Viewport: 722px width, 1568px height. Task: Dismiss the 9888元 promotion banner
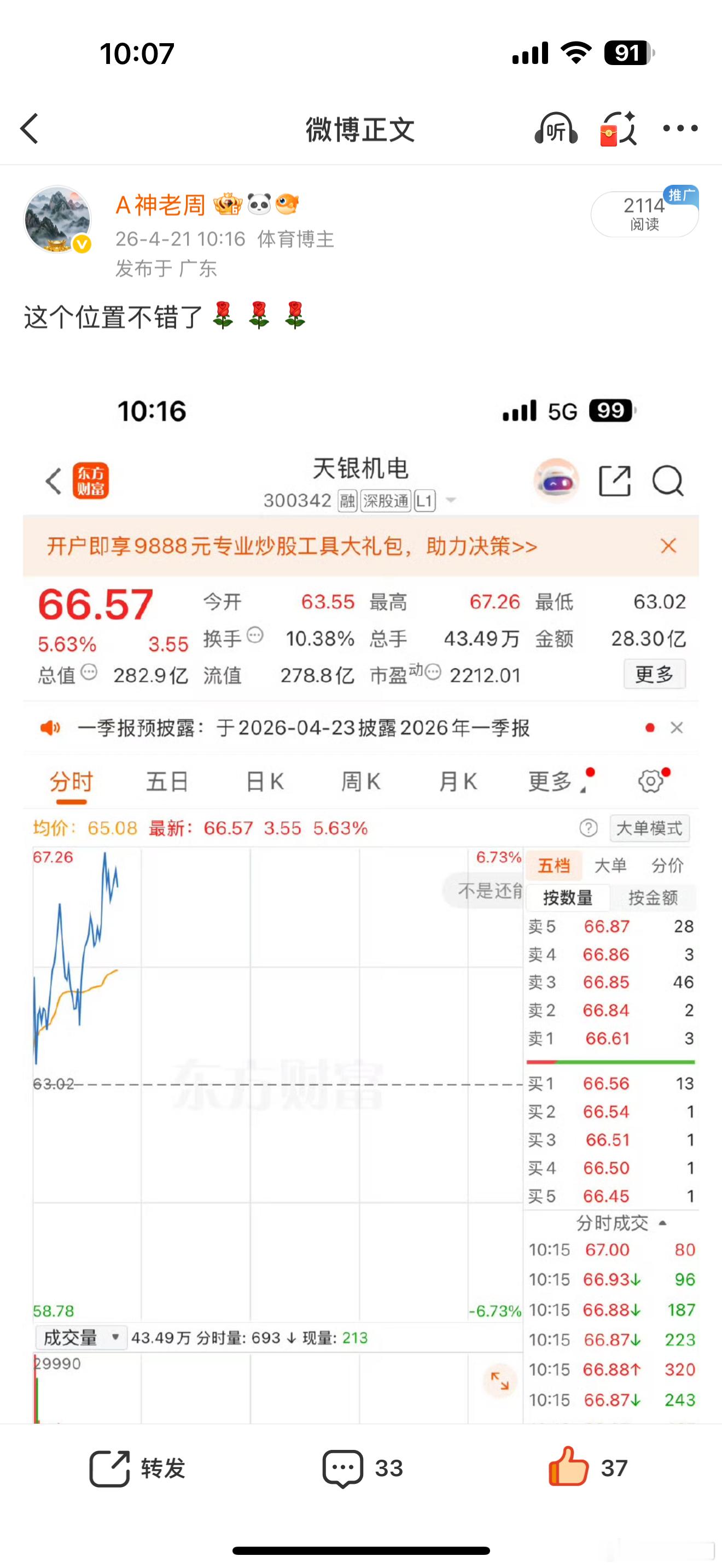[667, 546]
